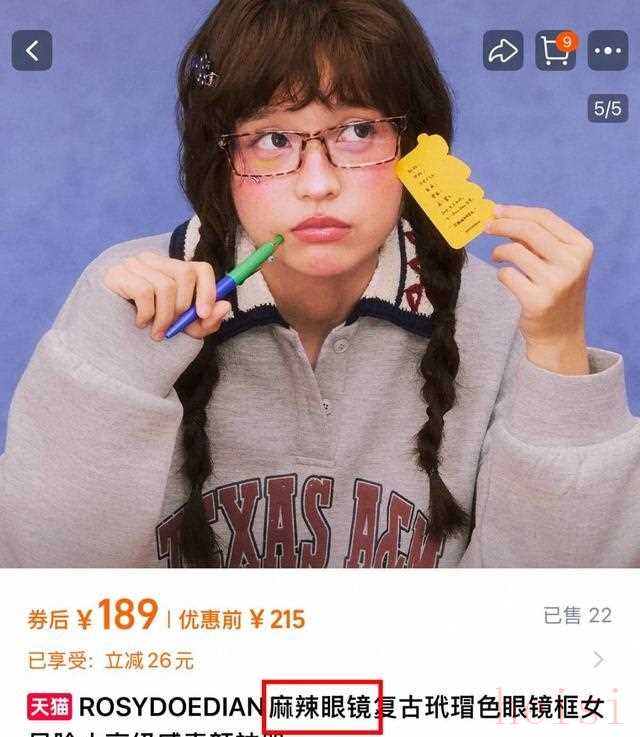Expand the 已享受 立减26元 discount details

598,660
